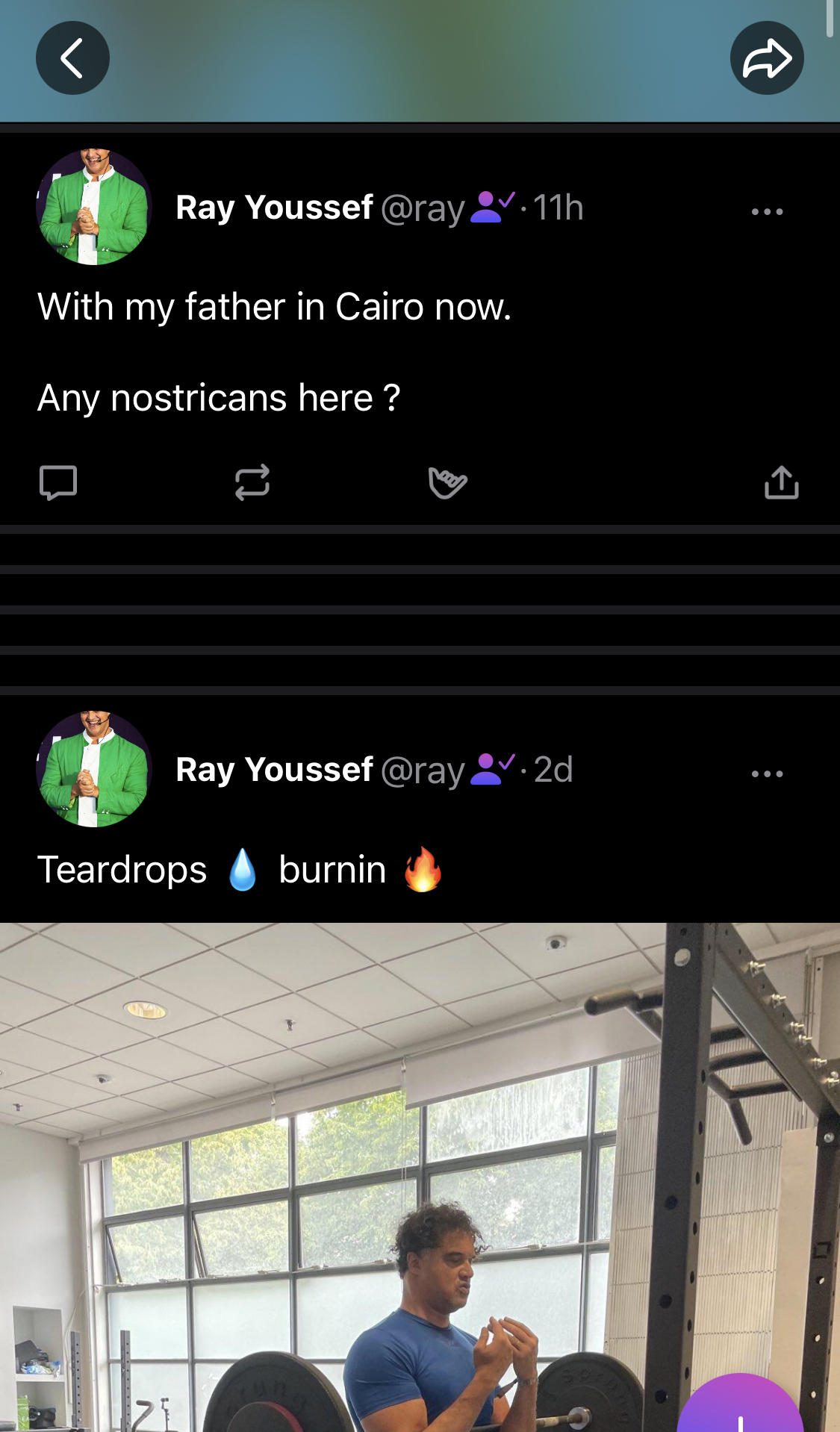Open Ray Youssef's avatar on the Teardrops post
The image size is (840, 1432).
pos(94,769)
